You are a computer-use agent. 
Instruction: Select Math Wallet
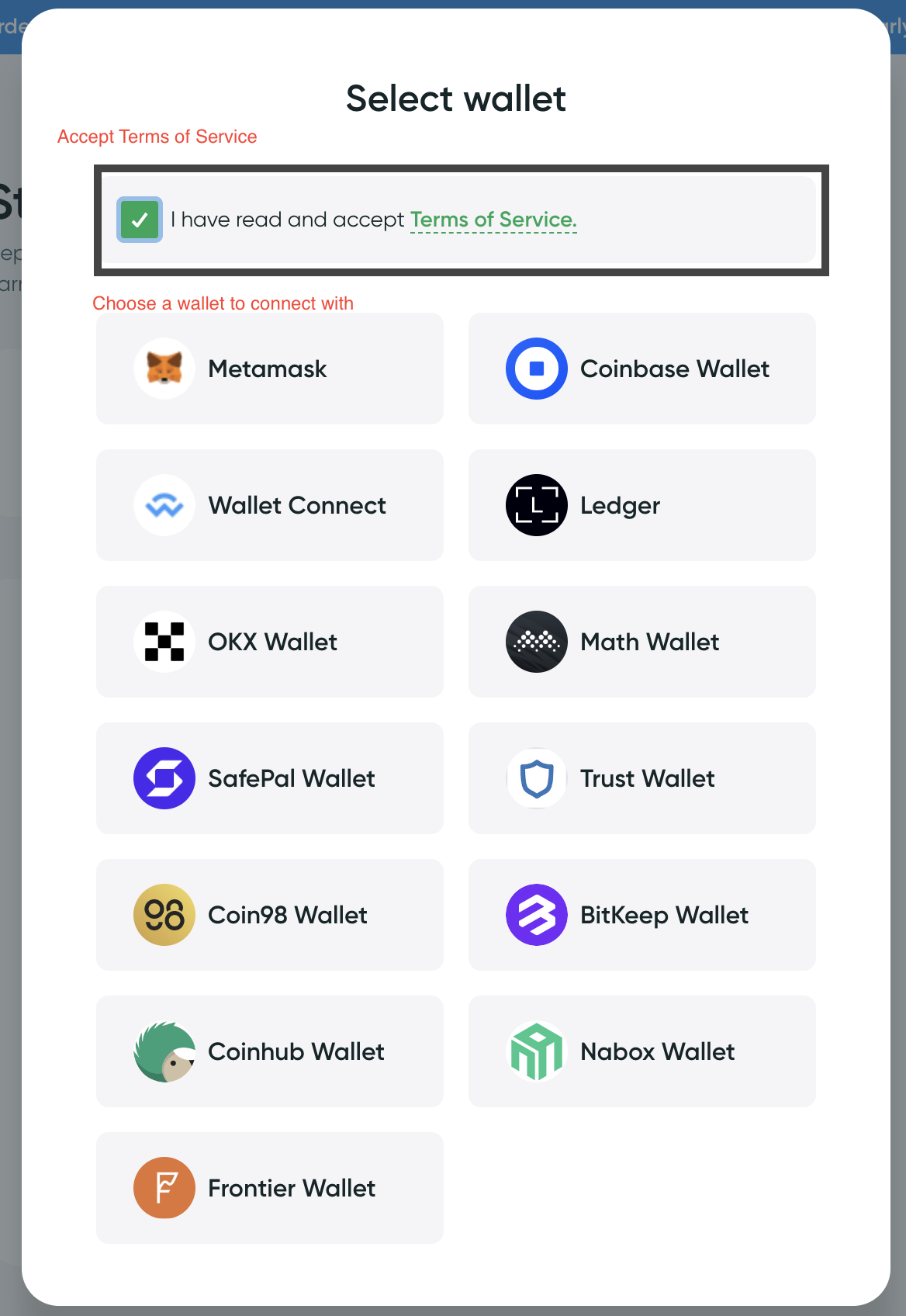pos(641,642)
